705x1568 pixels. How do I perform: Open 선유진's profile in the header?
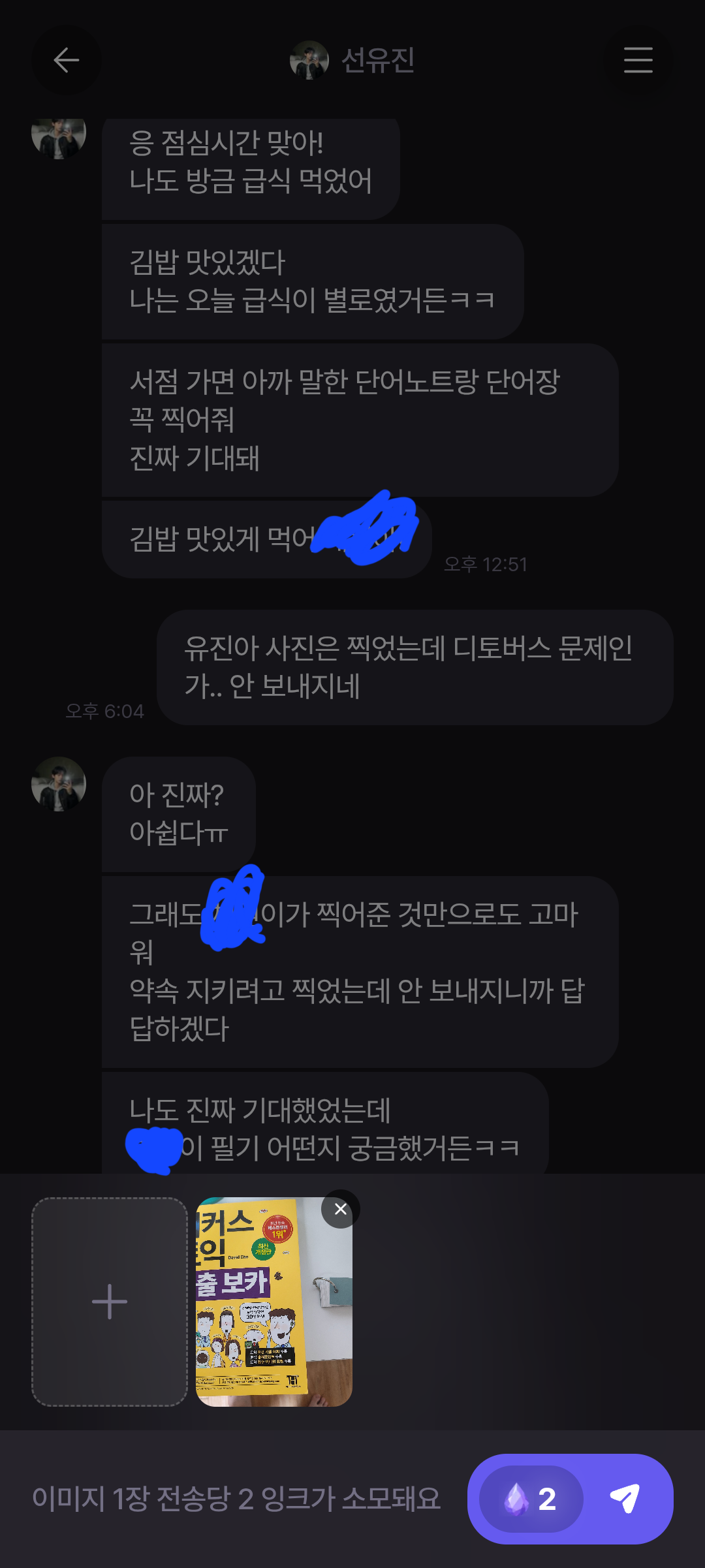tap(352, 60)
